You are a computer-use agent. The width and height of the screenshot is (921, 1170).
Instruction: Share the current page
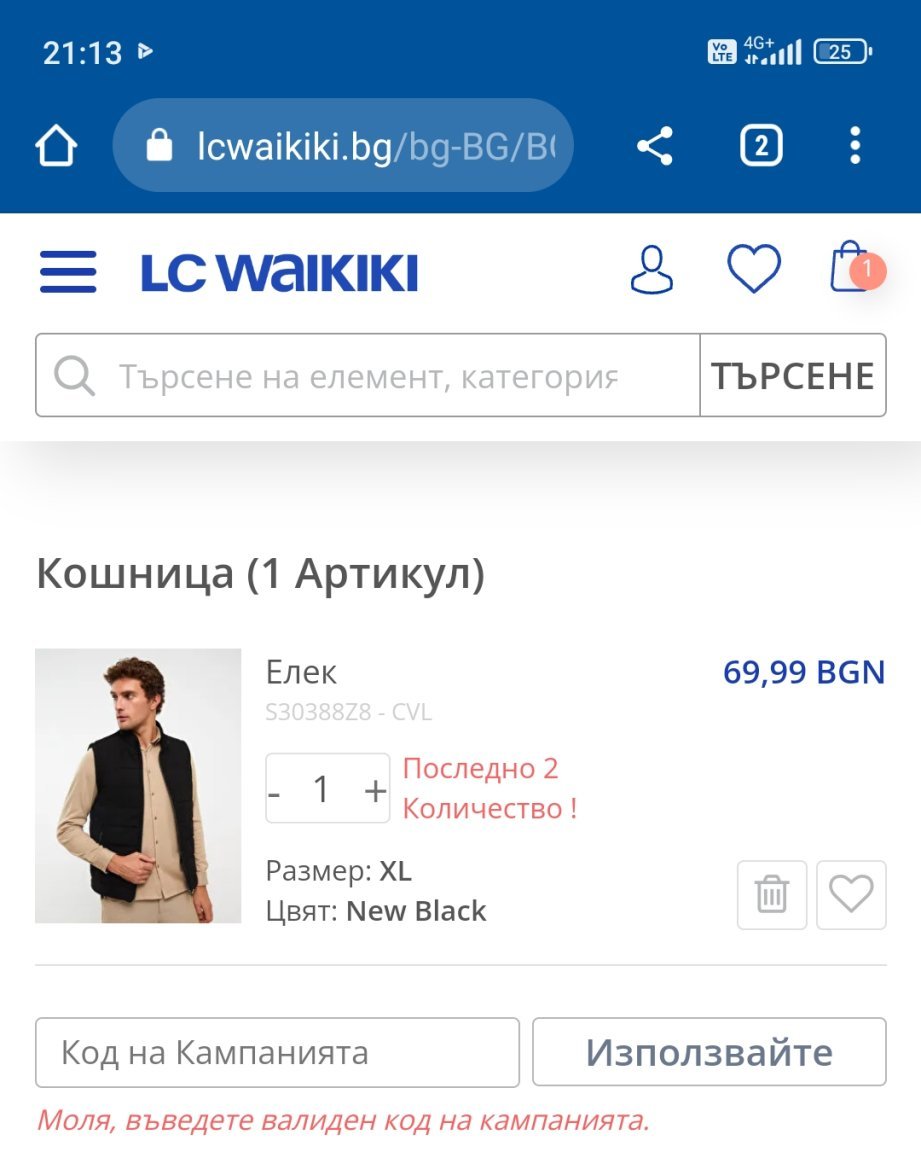[x=655, y=145]
